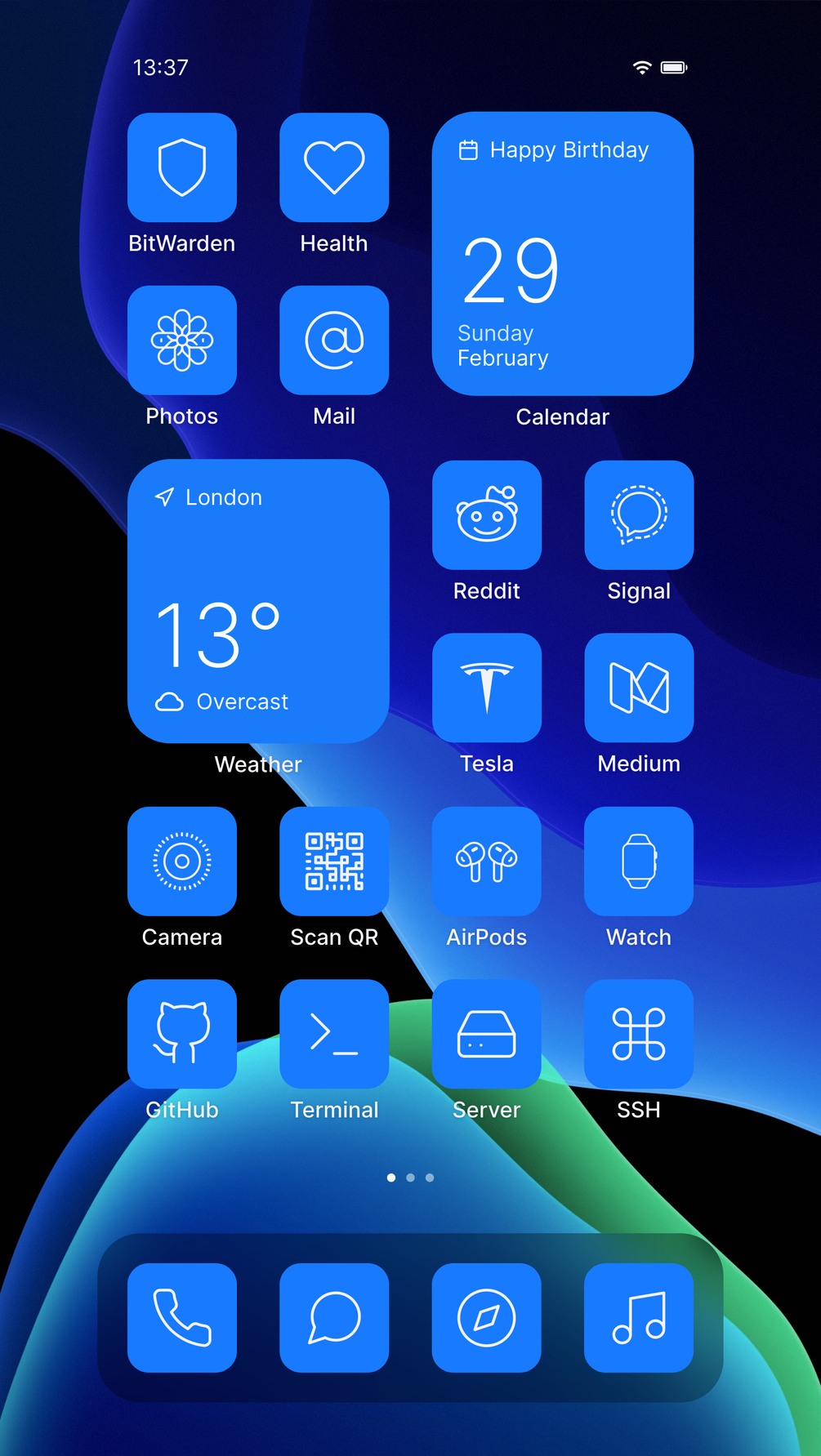Launch the Health app
This screenshot has height=1456, width=821.
(x=334, y=167)
